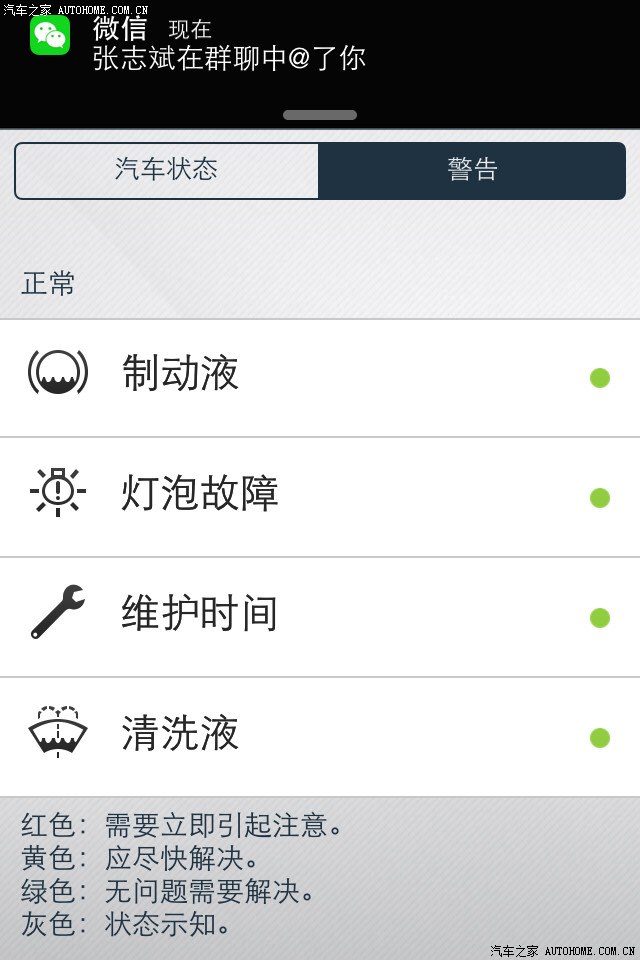Image resolution: width=640 pixels, height=960 pixels.
Task: Check the 清洗液 row
Action: pyautogui.click(x=318, y=737)
